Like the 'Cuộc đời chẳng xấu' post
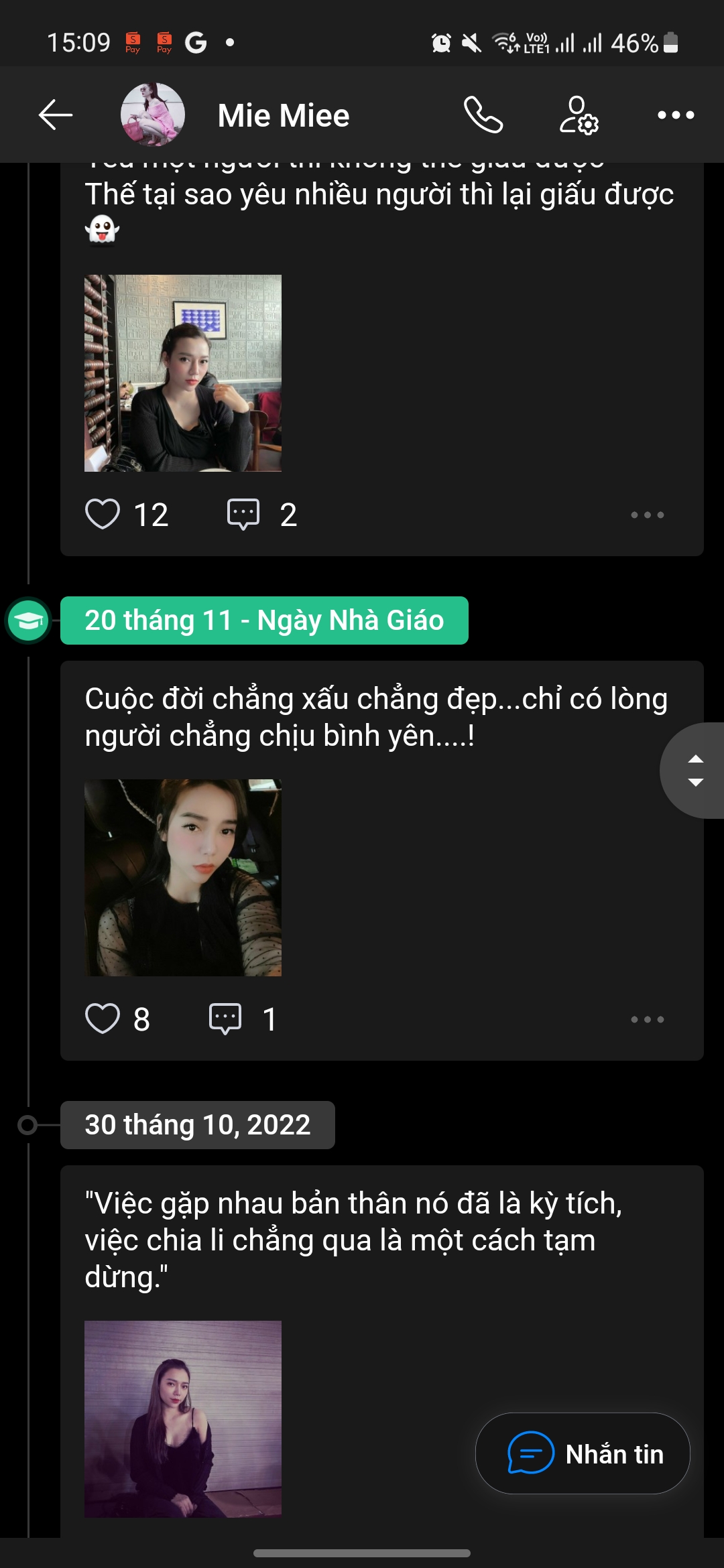 [x=103, y=1019]
